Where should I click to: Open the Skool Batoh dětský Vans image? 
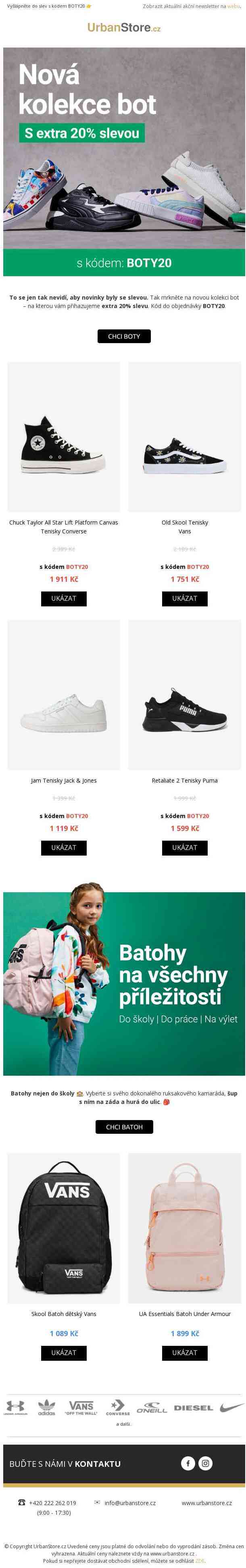click(63, 1228)
